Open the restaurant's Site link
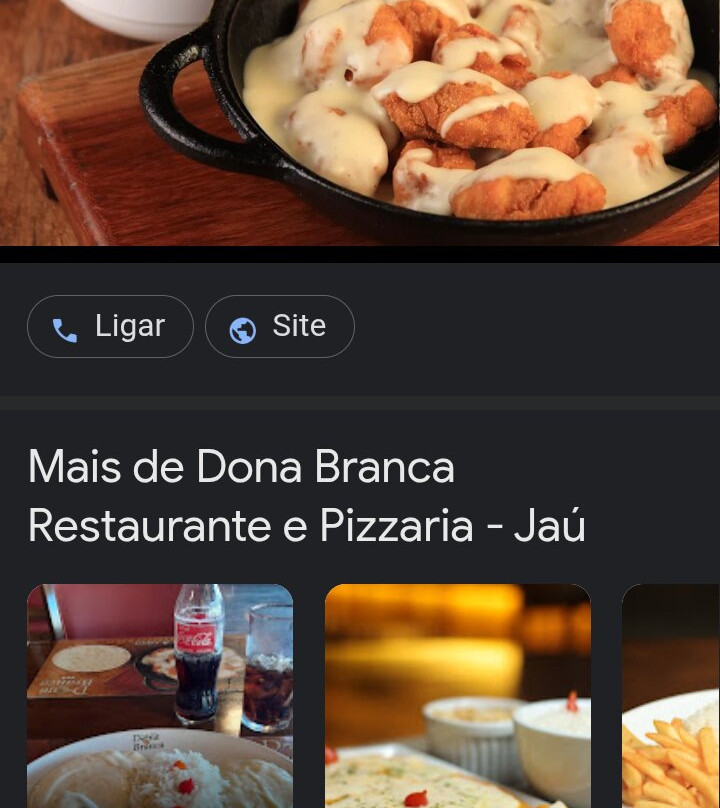The width and height of the screenshot is (720, 808). 280,327
